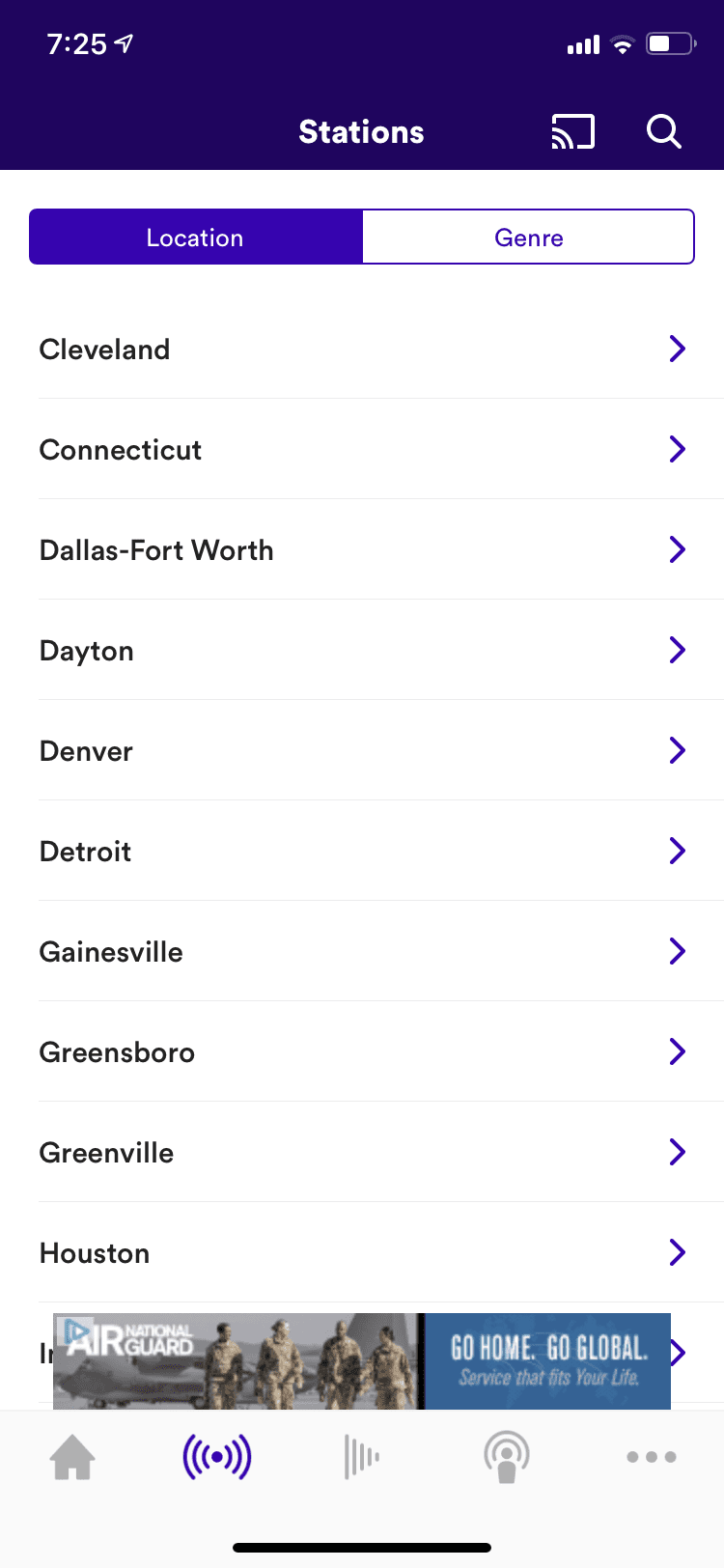The width and height of the screenshot is (724, 1568).
Task: Click the battery indicator in status bar
Action: coord(670,42)
